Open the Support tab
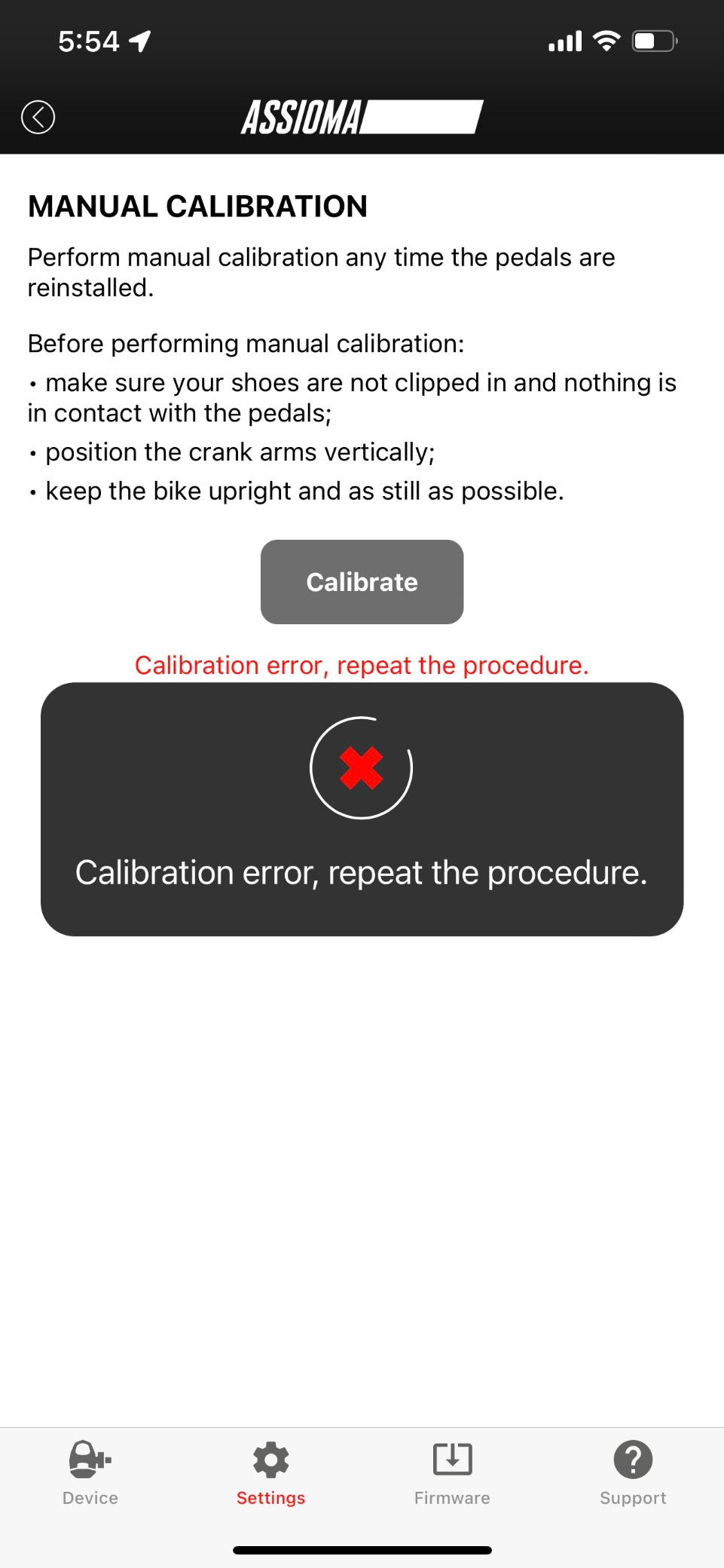The height and width of the screenshot is (1568, 724). [633, 1472]
